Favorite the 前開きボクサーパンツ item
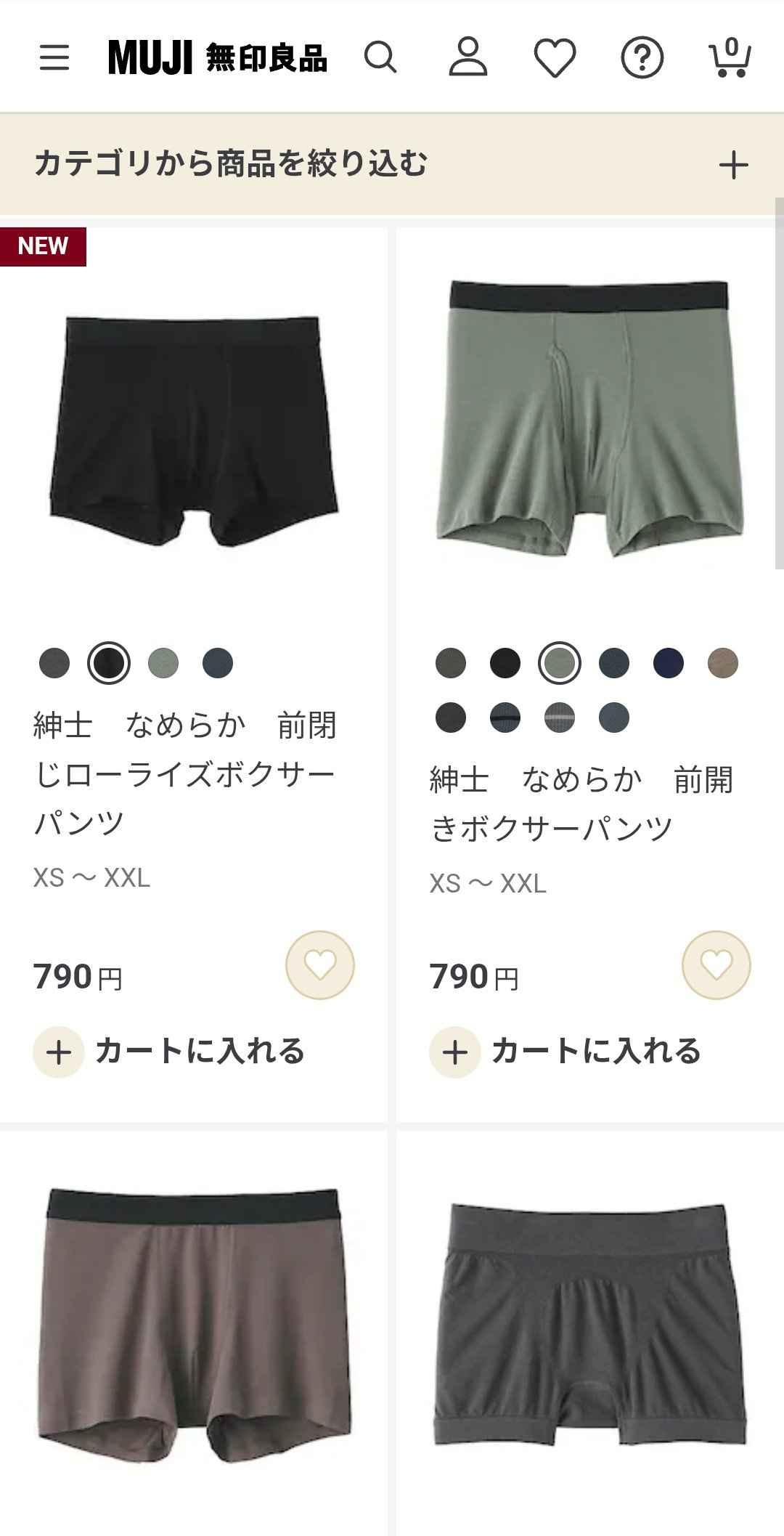Screen dimensions: 784x1536 [716, 965]
